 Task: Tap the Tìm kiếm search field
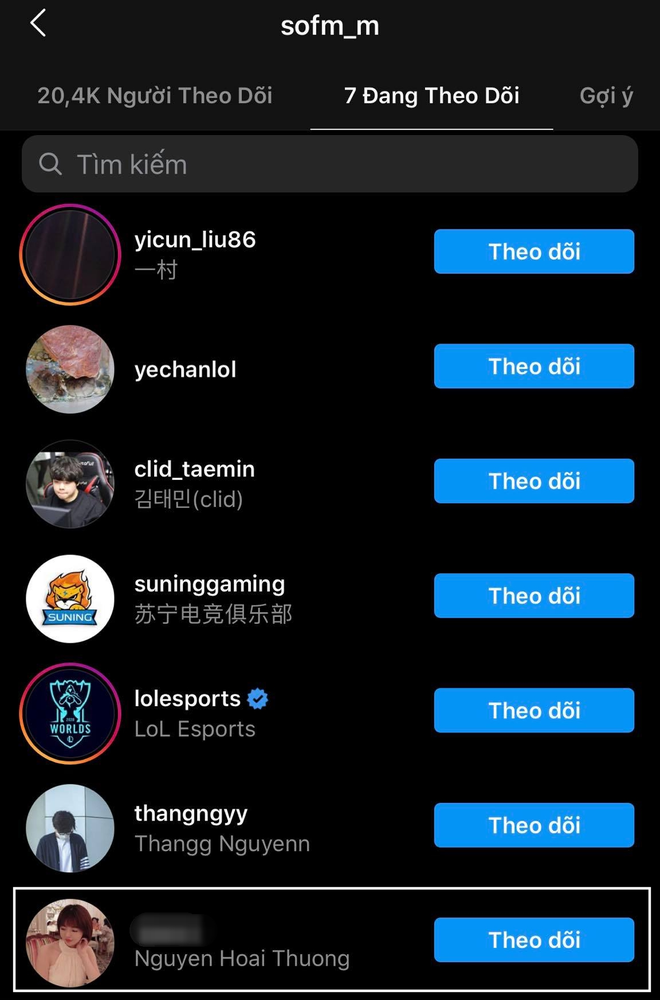tap(330, 164)
